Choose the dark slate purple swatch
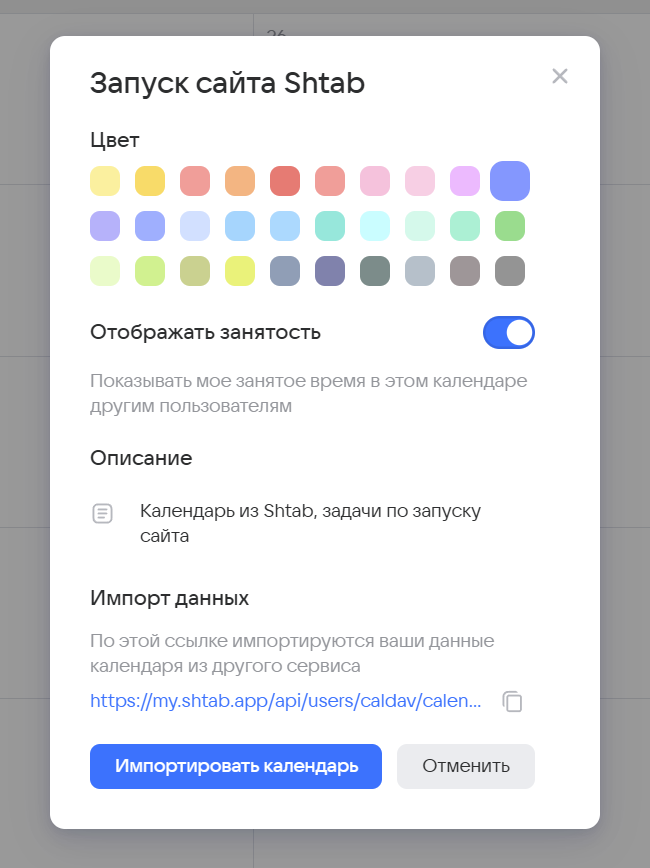The height and width of the screenshot is (868, 650). (330, 271)
